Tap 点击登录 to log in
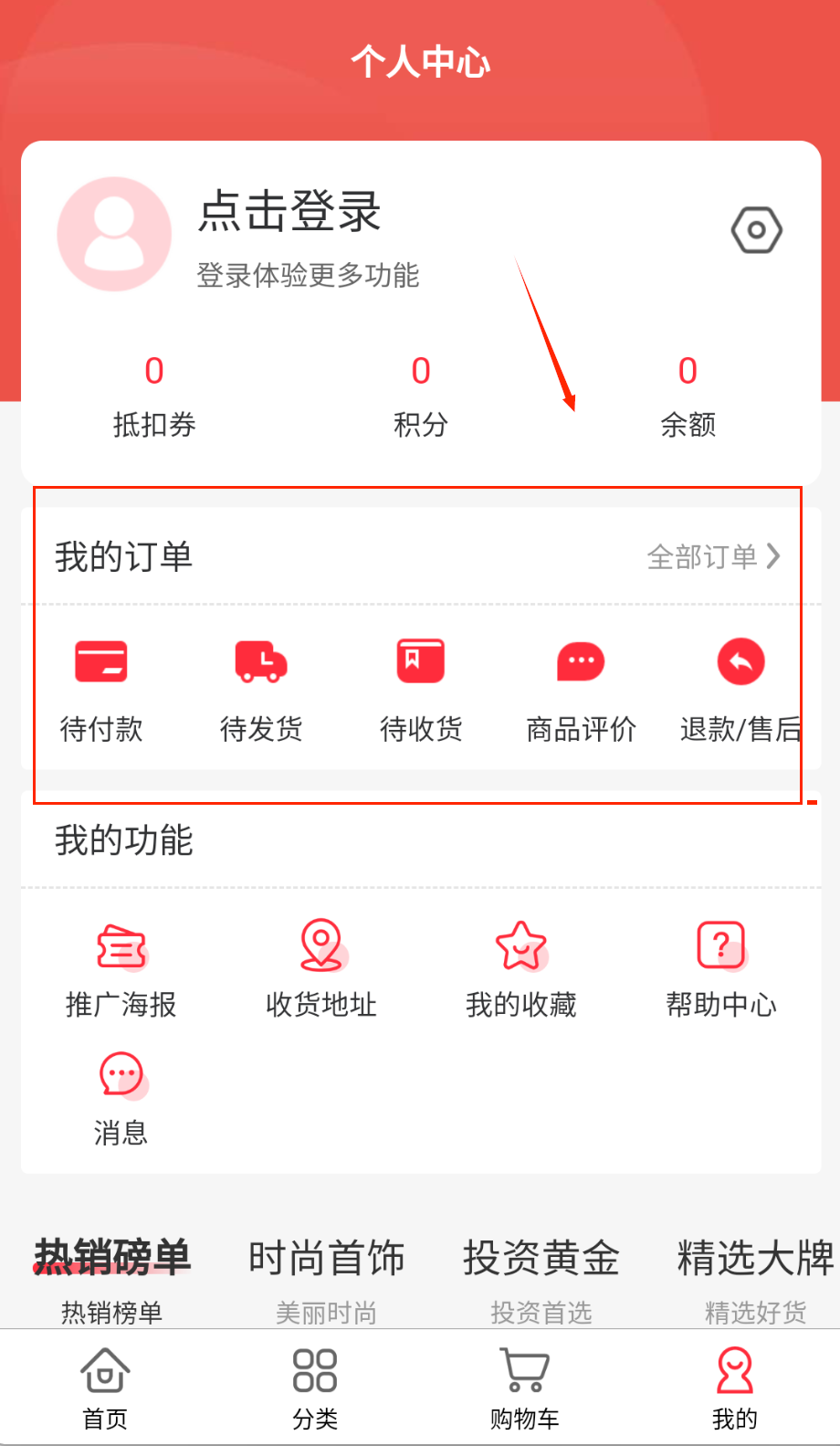Image resolution: width=840 pixels, height=1446 pixels. pos(289,211)
